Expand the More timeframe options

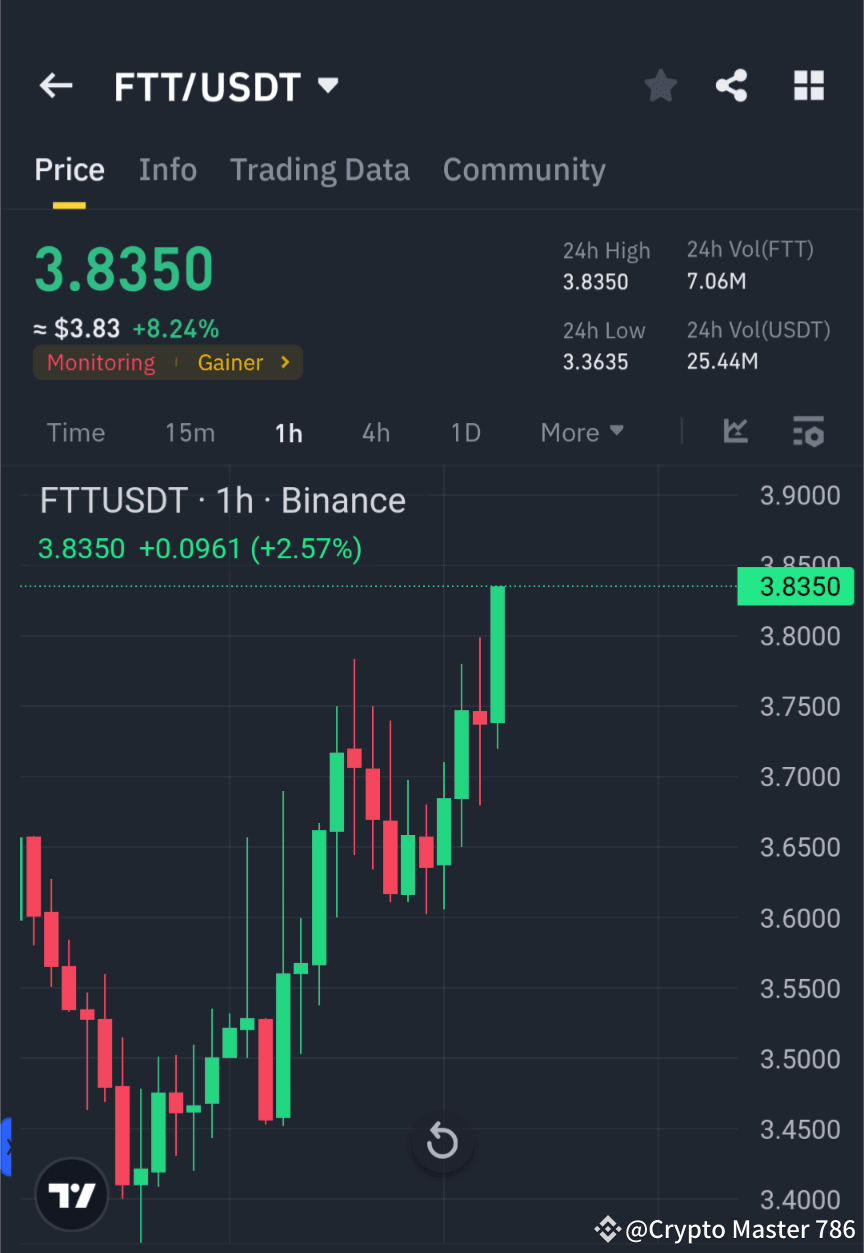(x=581, y=432)
